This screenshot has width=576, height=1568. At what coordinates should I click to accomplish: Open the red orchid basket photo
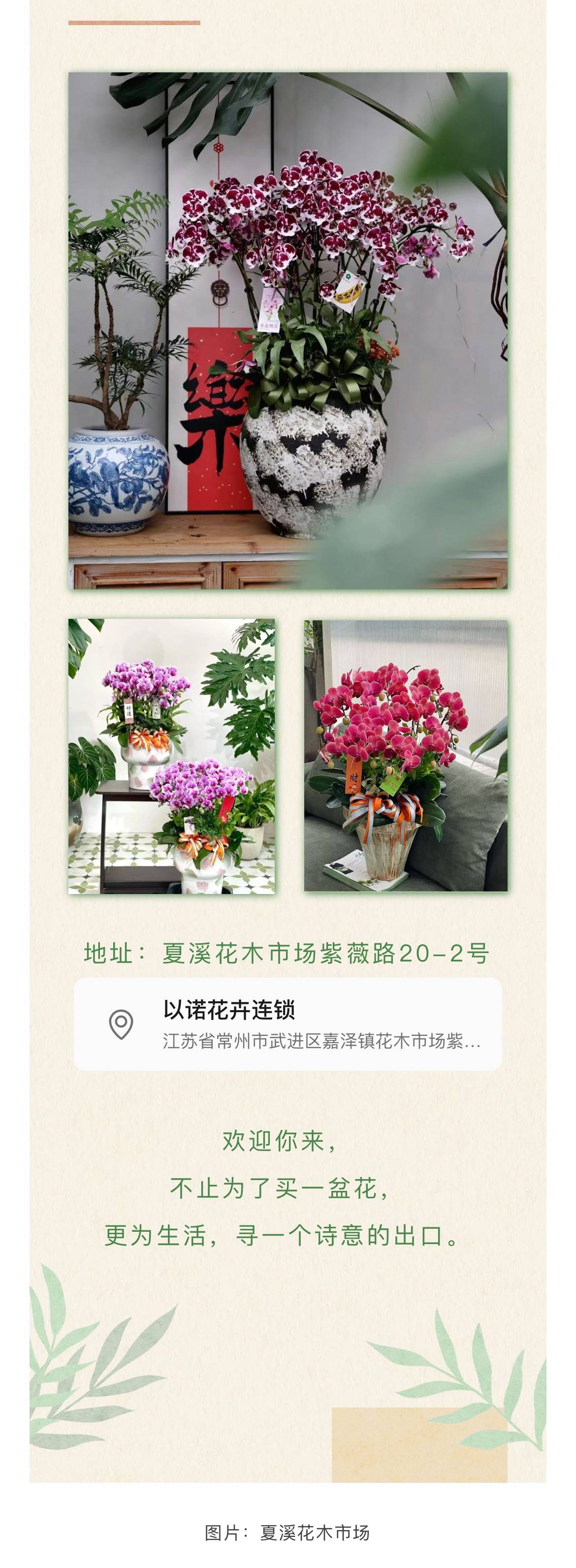[406, 756]
